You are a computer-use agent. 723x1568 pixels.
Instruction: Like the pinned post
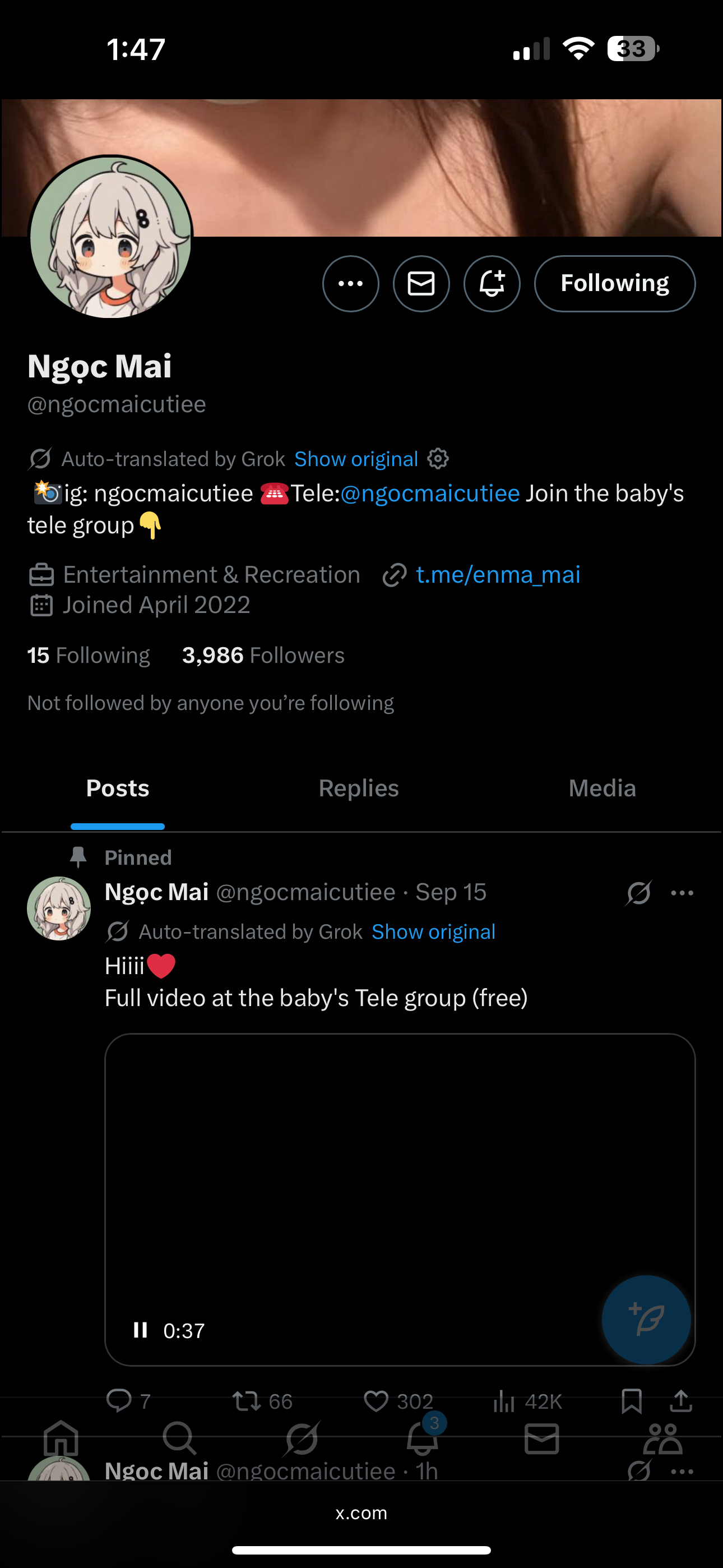[376, 1401]
